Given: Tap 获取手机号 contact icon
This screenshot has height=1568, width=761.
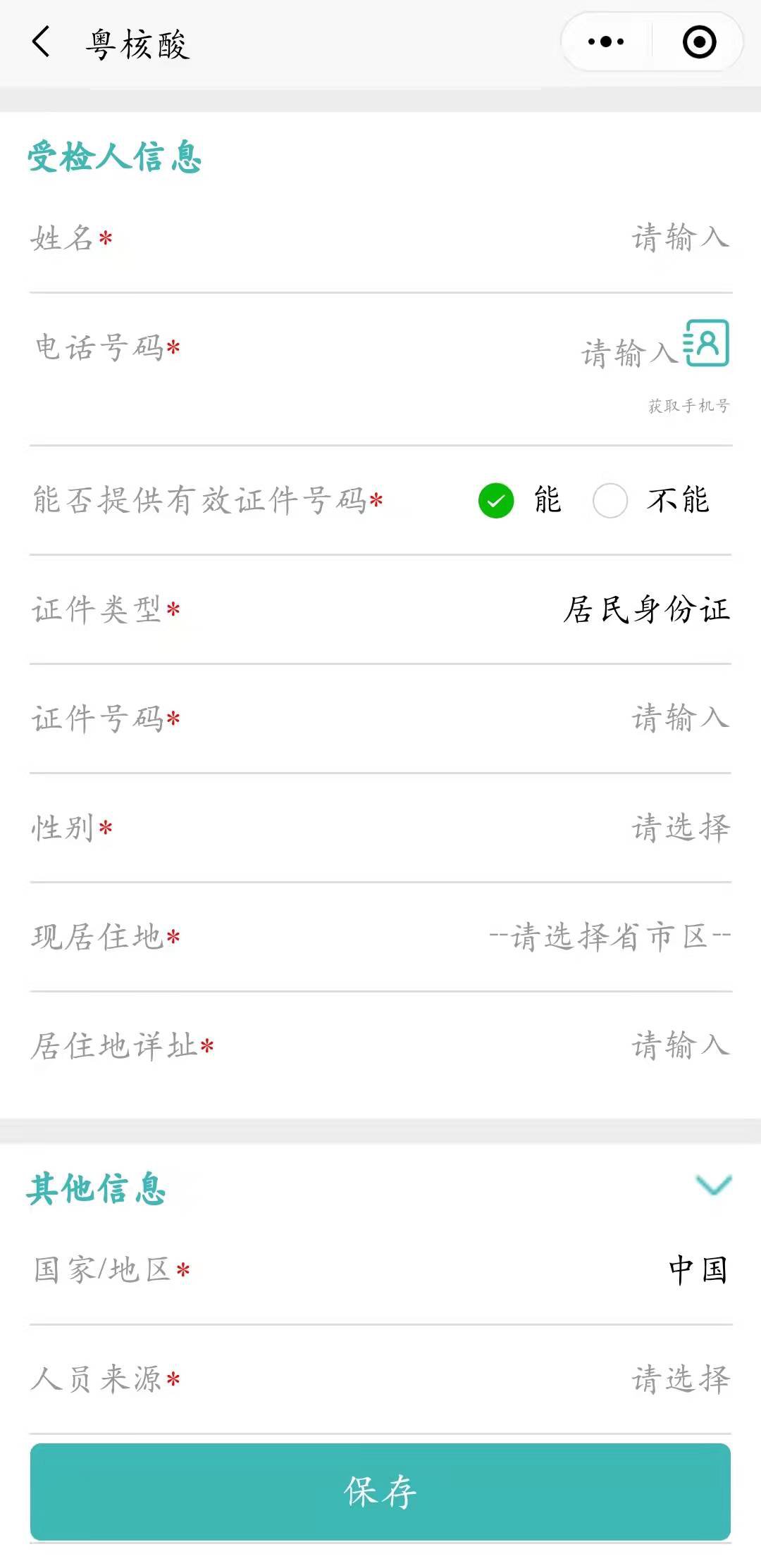Looking at the screenshot, I should pos(707,343).
